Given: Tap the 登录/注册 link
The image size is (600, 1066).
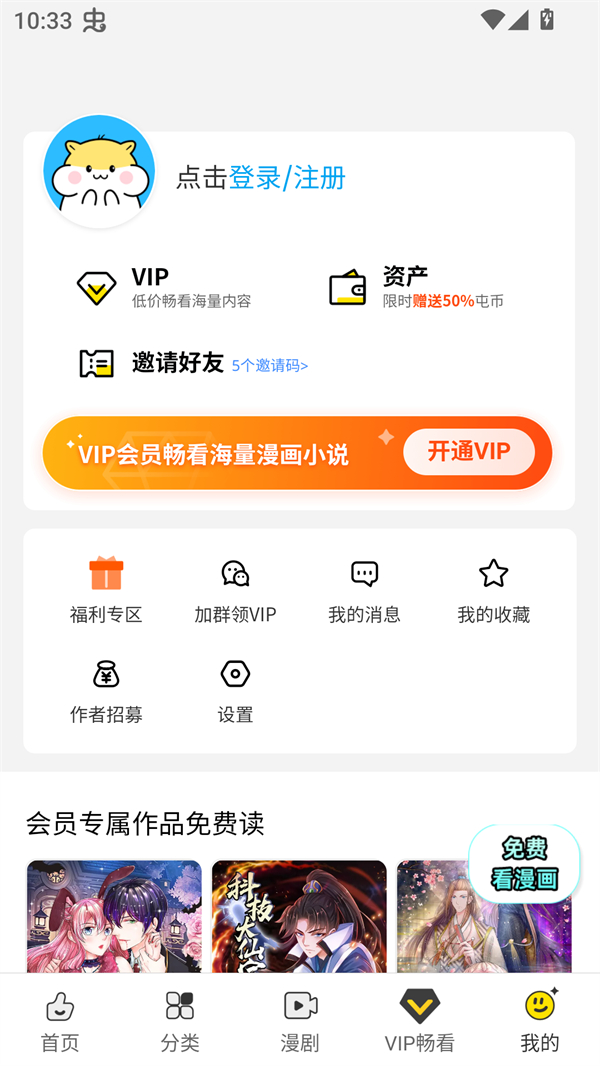Looking at the screenshot, I should coord(287,178).
